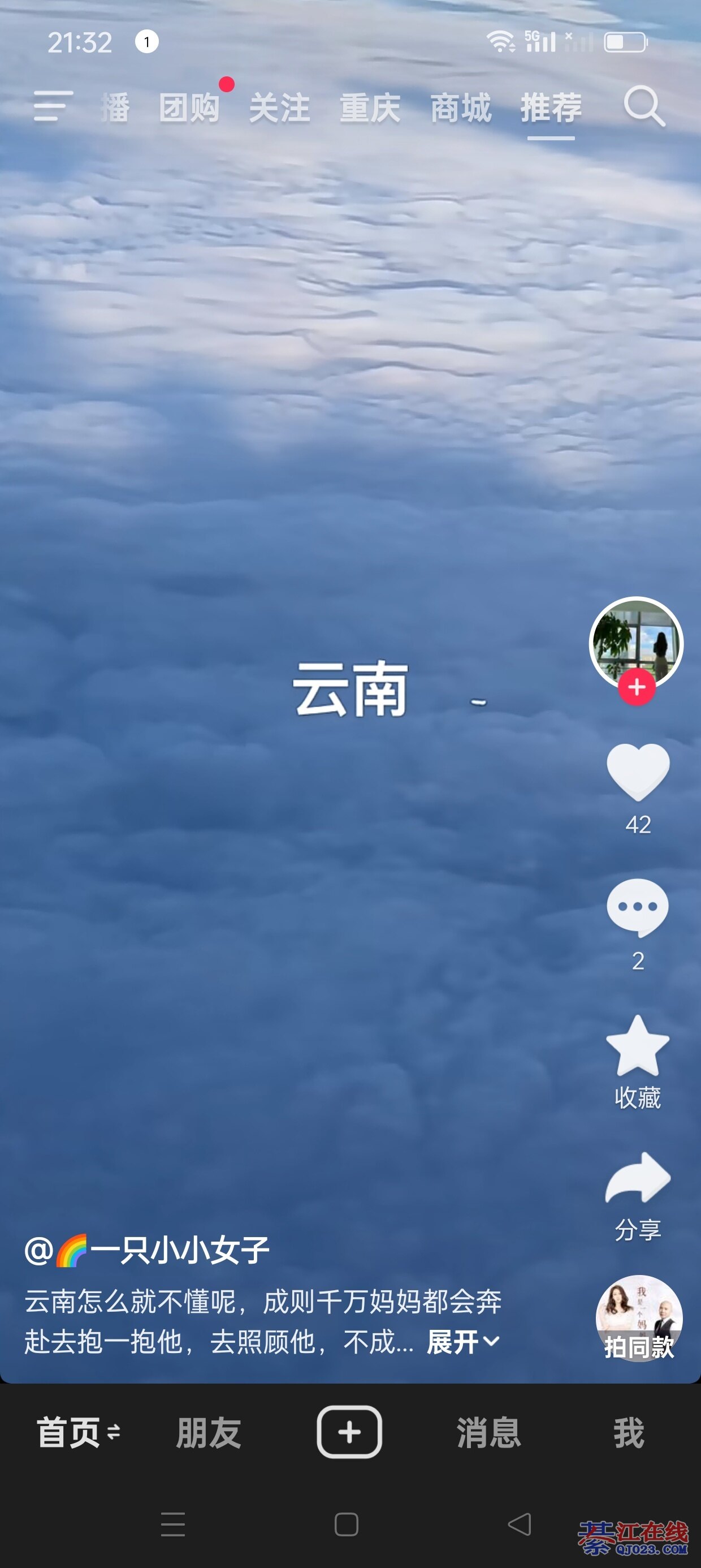The height and width of the screenshot is (1568, 701).
Task: Open the side menu drawer
Action: pos(53,106)
